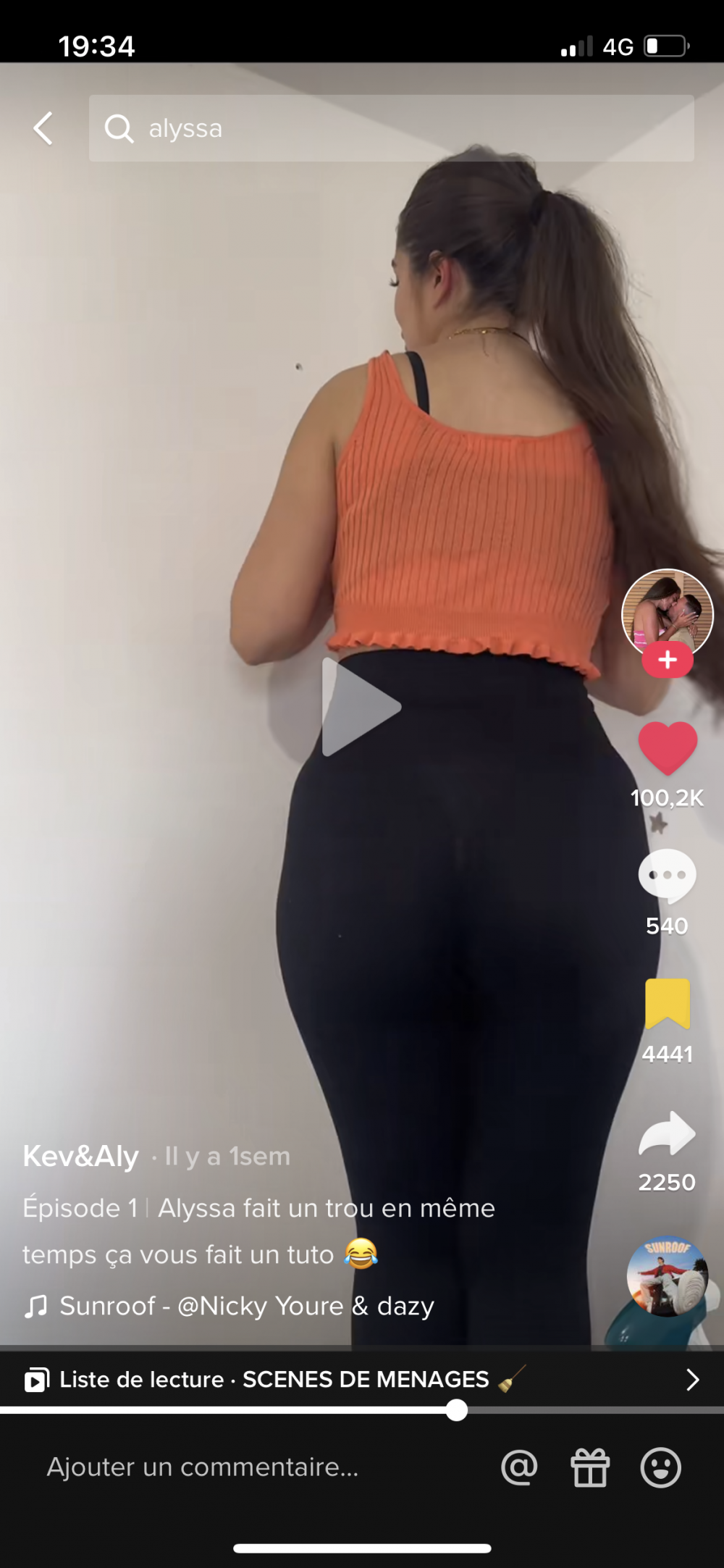Like the video with the heart
The width and height of the screenshot is (724, 1568).
[x=667, y=749]
